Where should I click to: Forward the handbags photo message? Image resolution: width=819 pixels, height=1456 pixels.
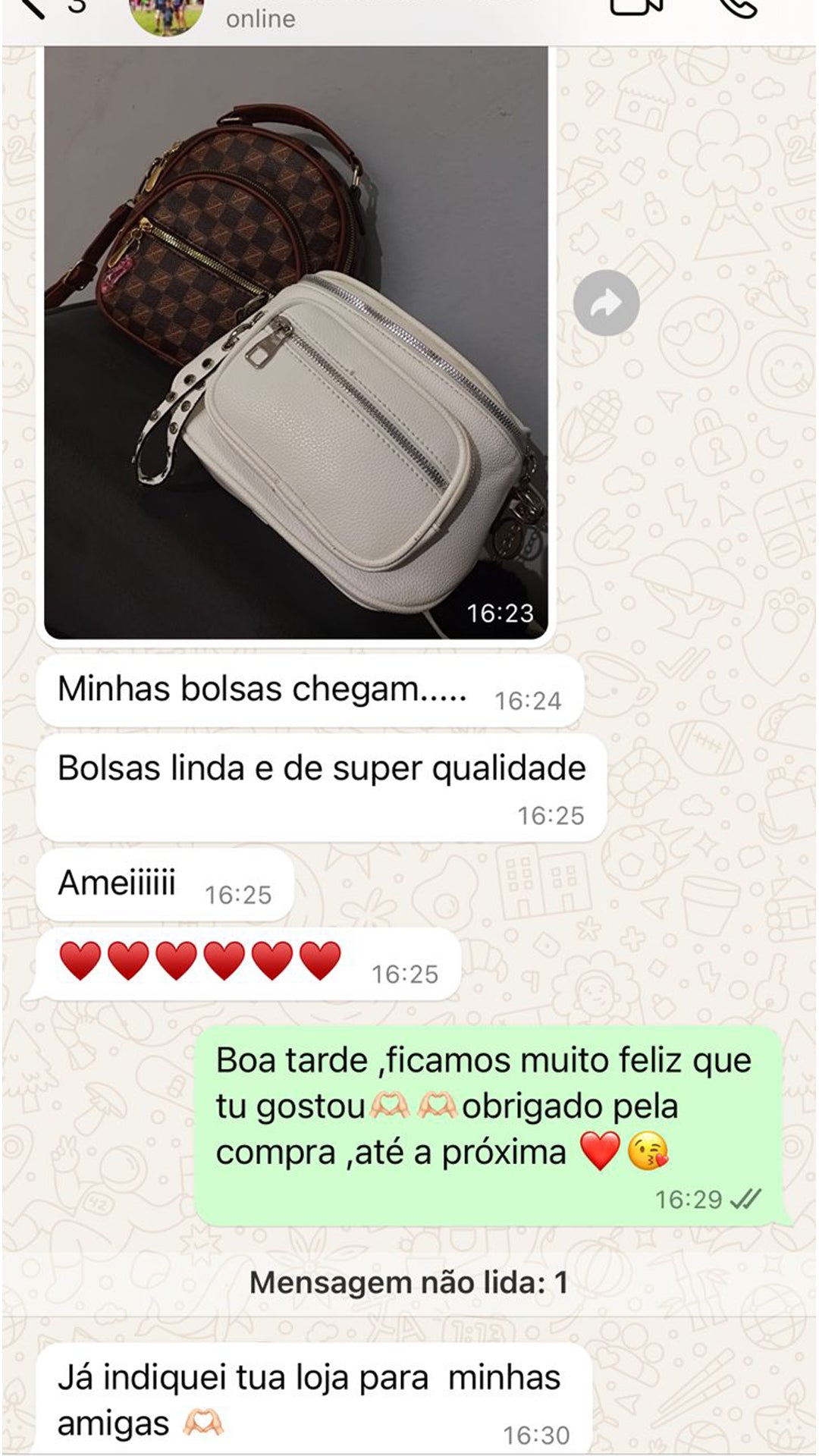point(606,303)
